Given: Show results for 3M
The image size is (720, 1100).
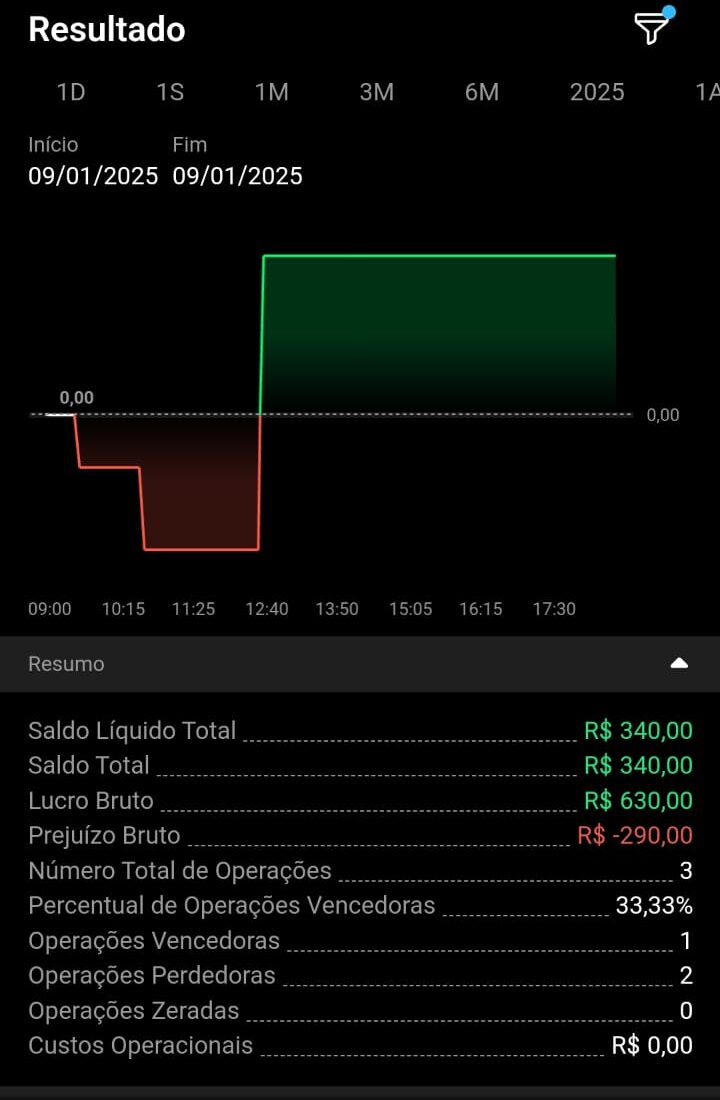Looking at the screenshot, I should click(377, 92).
